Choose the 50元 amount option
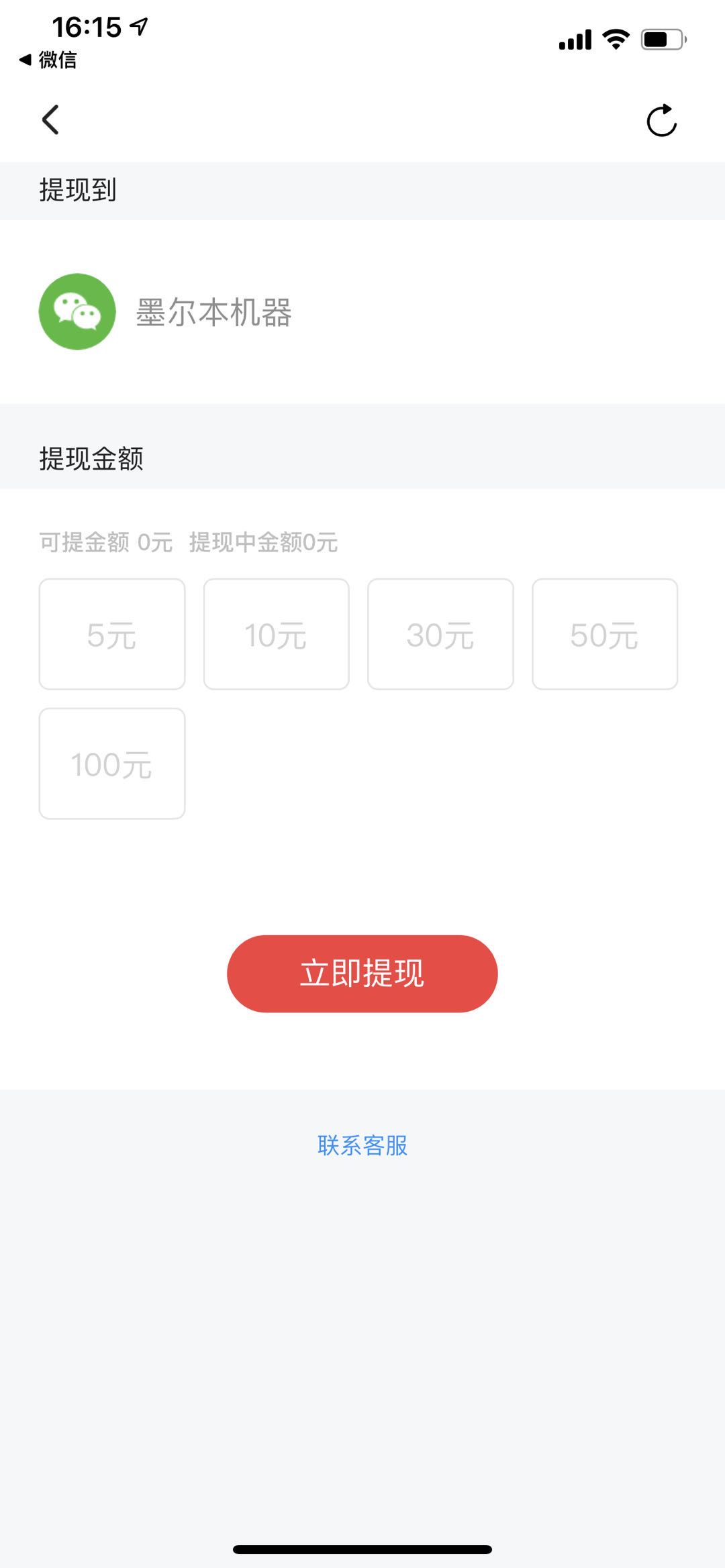The height and width of the screenshot is (1568, 725). click(605, 633)
